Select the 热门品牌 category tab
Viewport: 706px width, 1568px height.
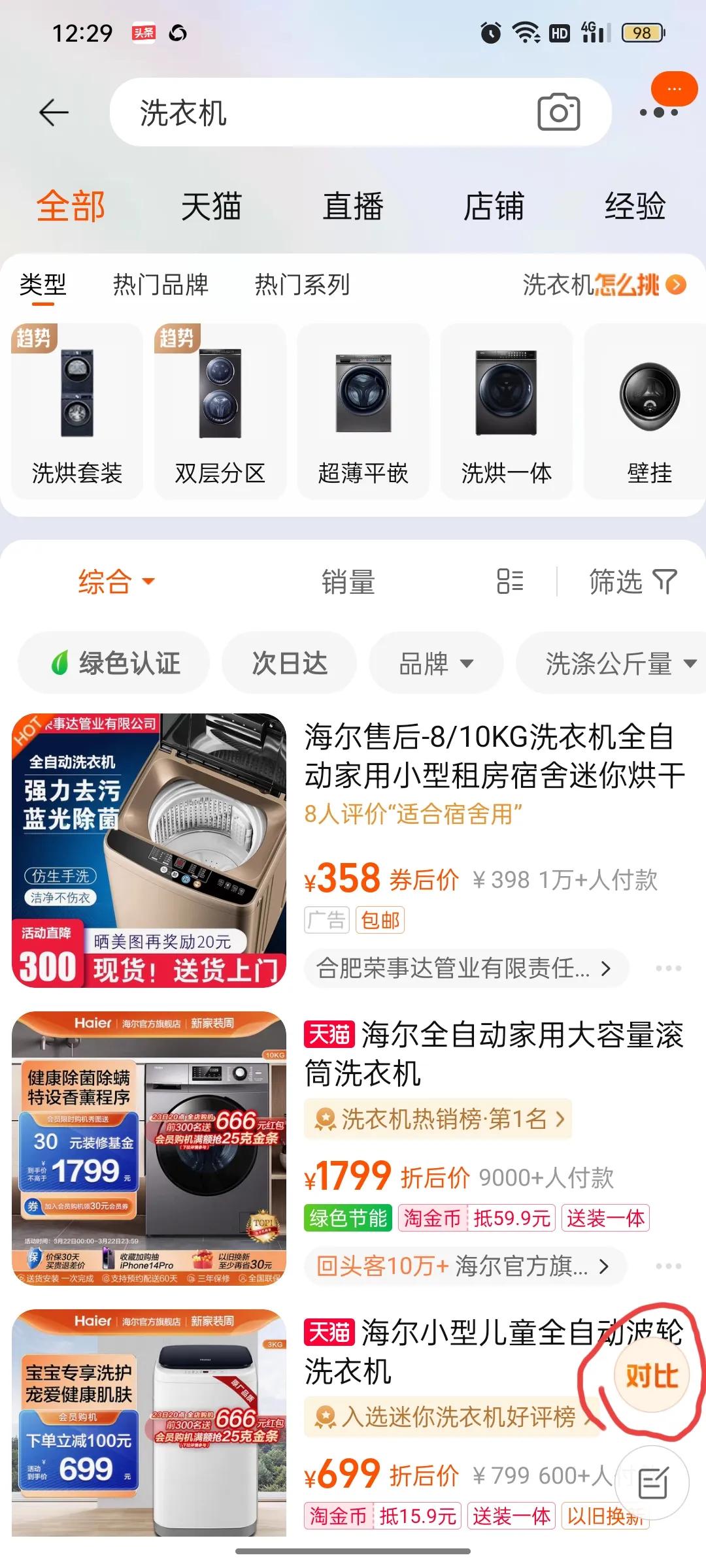coord(160,285)
